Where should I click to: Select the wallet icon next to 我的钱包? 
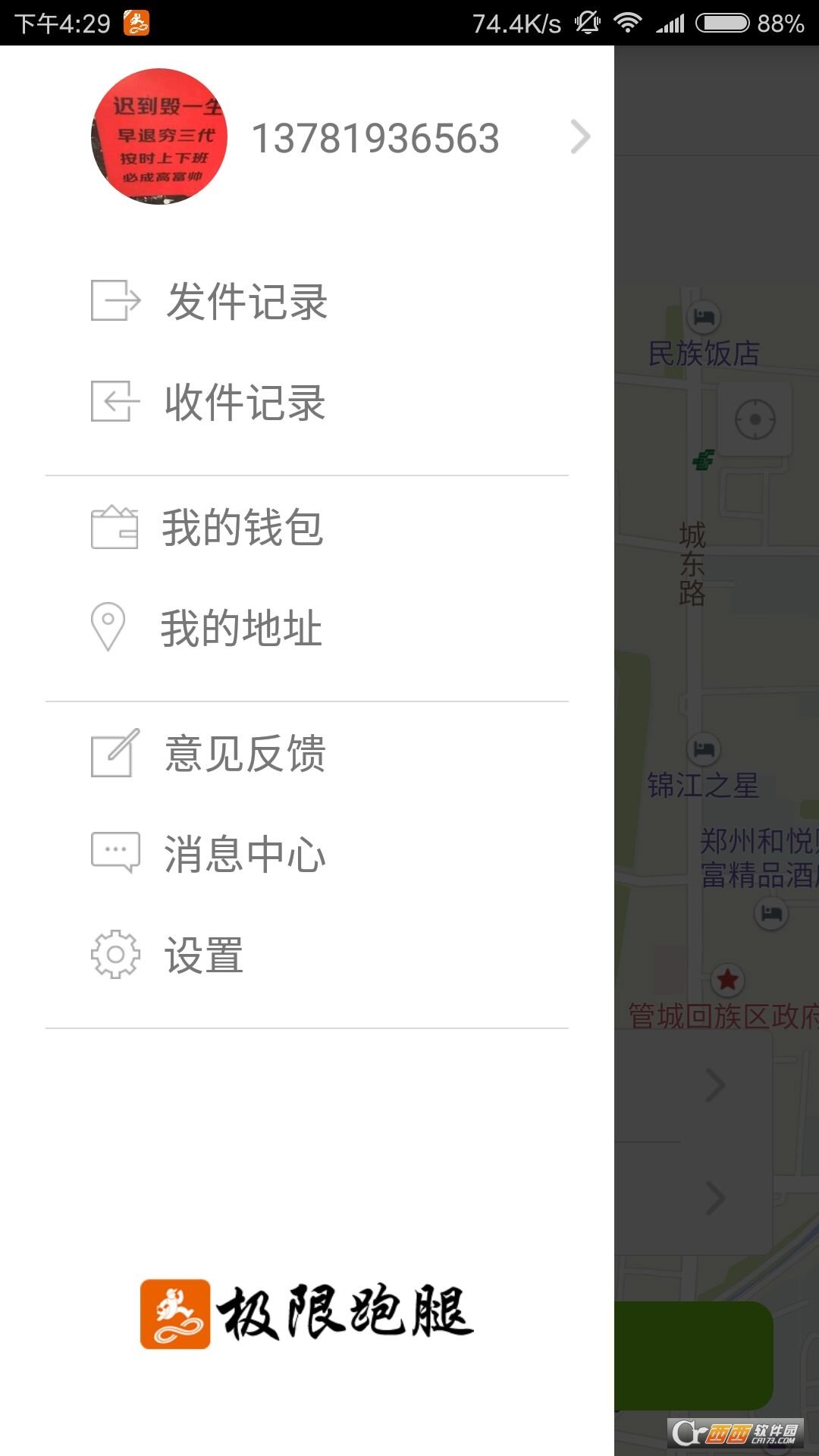coord(114,531)
